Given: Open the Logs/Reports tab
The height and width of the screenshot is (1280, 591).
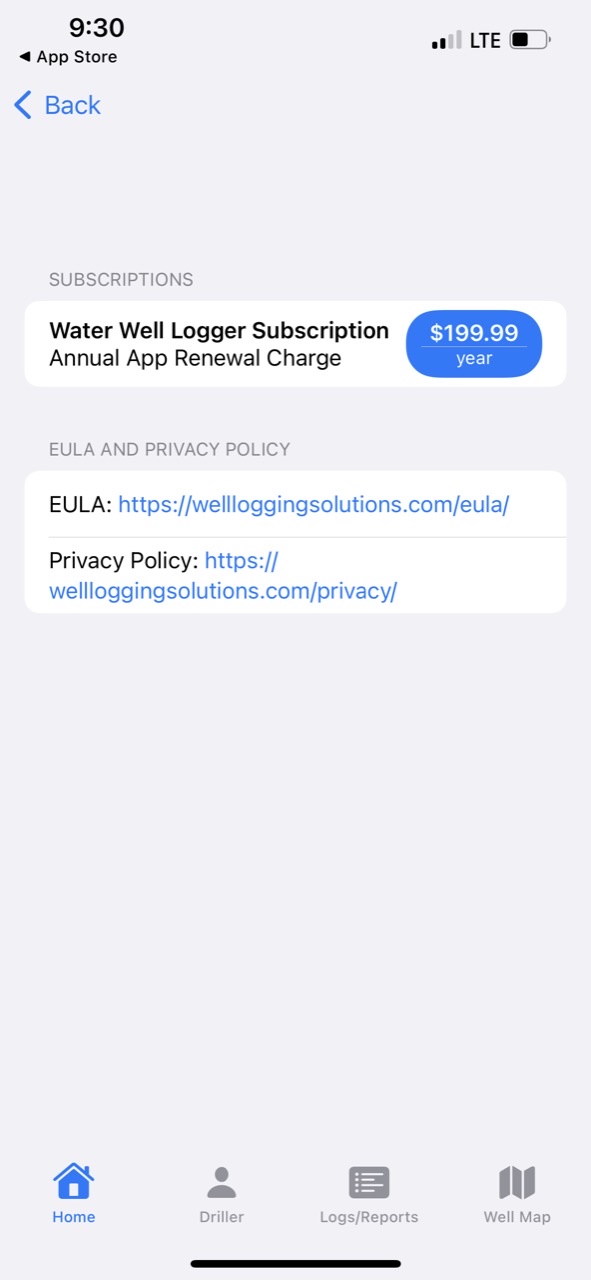Looking at the screenshot, I should 369,1194.
